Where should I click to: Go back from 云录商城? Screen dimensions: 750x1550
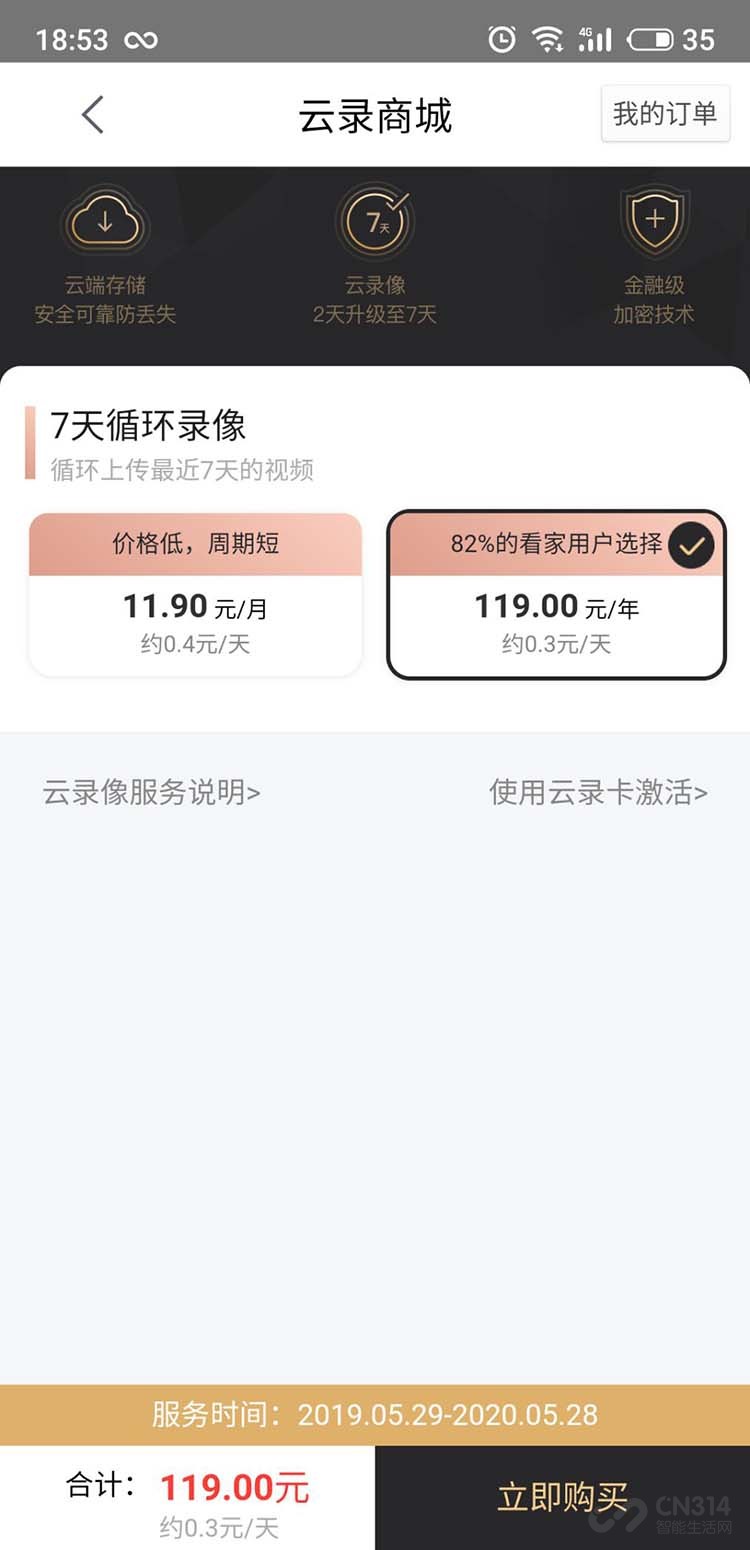pyautogui.click(x=93, y=115)
